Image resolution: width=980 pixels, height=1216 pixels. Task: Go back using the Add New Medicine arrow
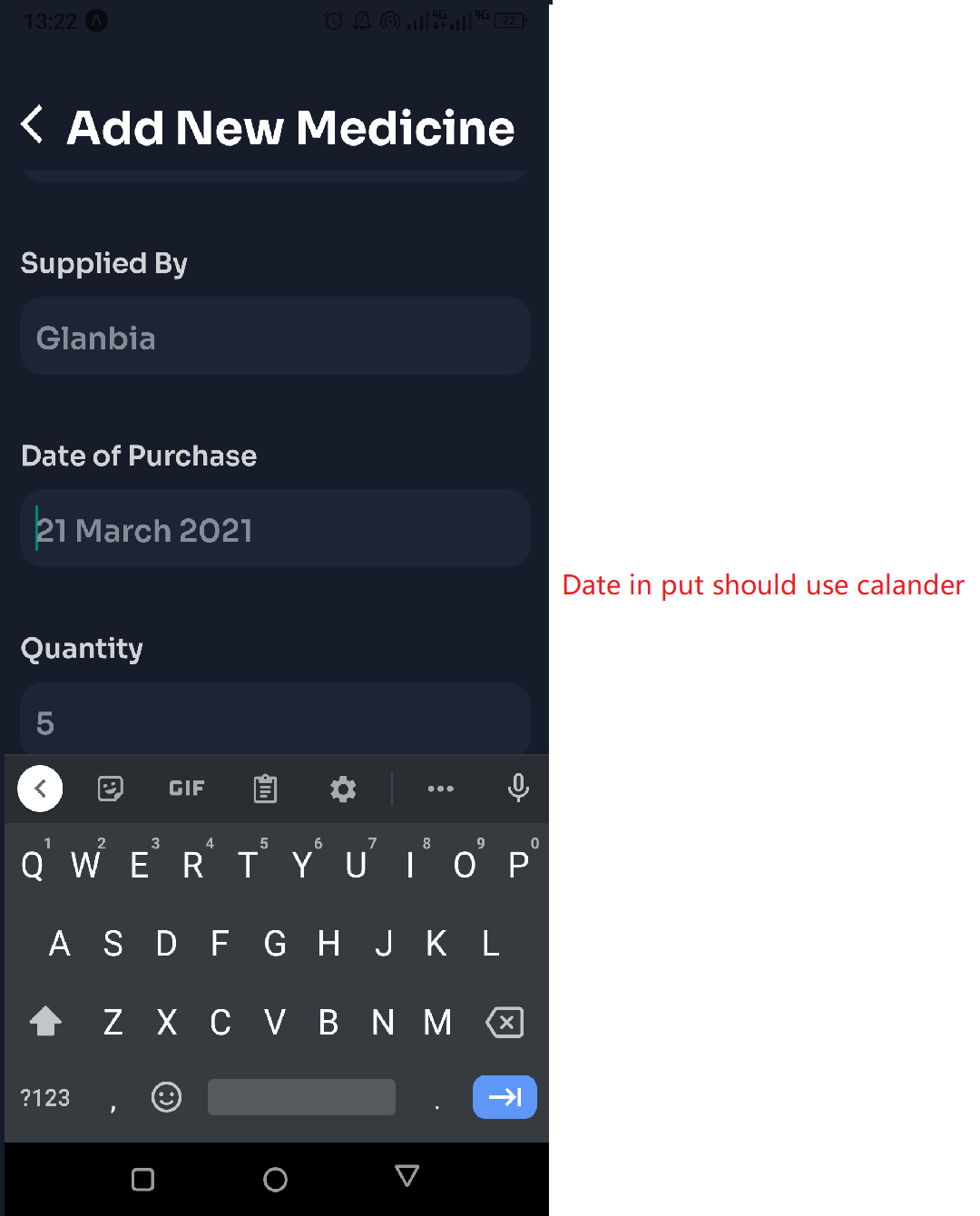32,127
